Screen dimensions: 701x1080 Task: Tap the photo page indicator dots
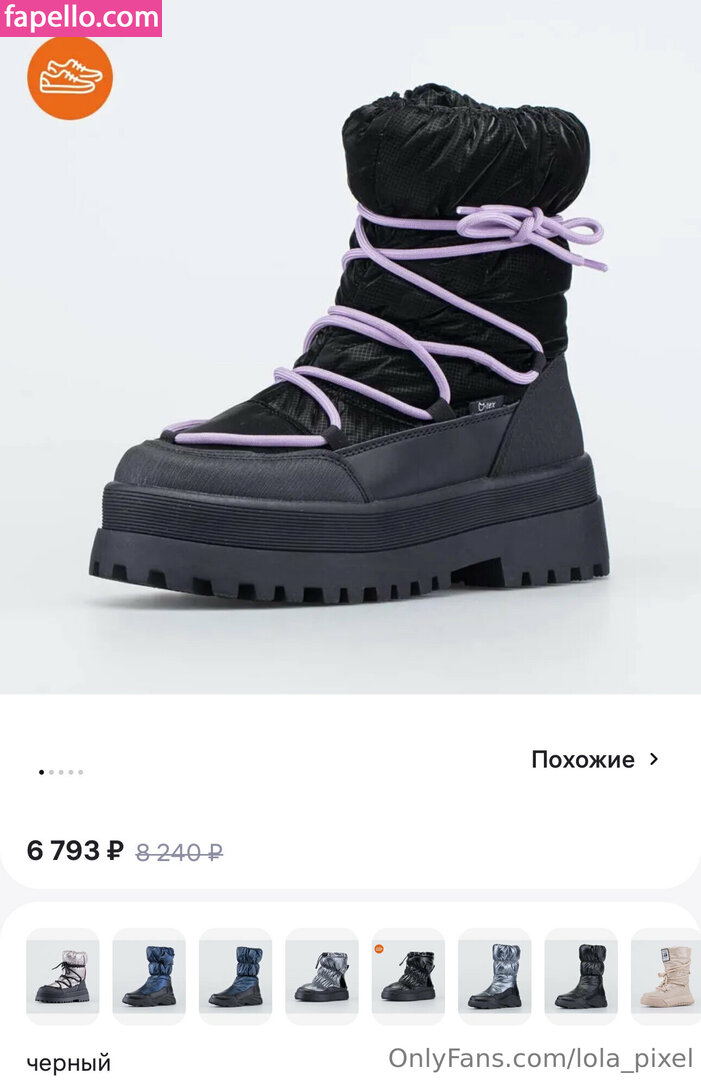(61, 772)
